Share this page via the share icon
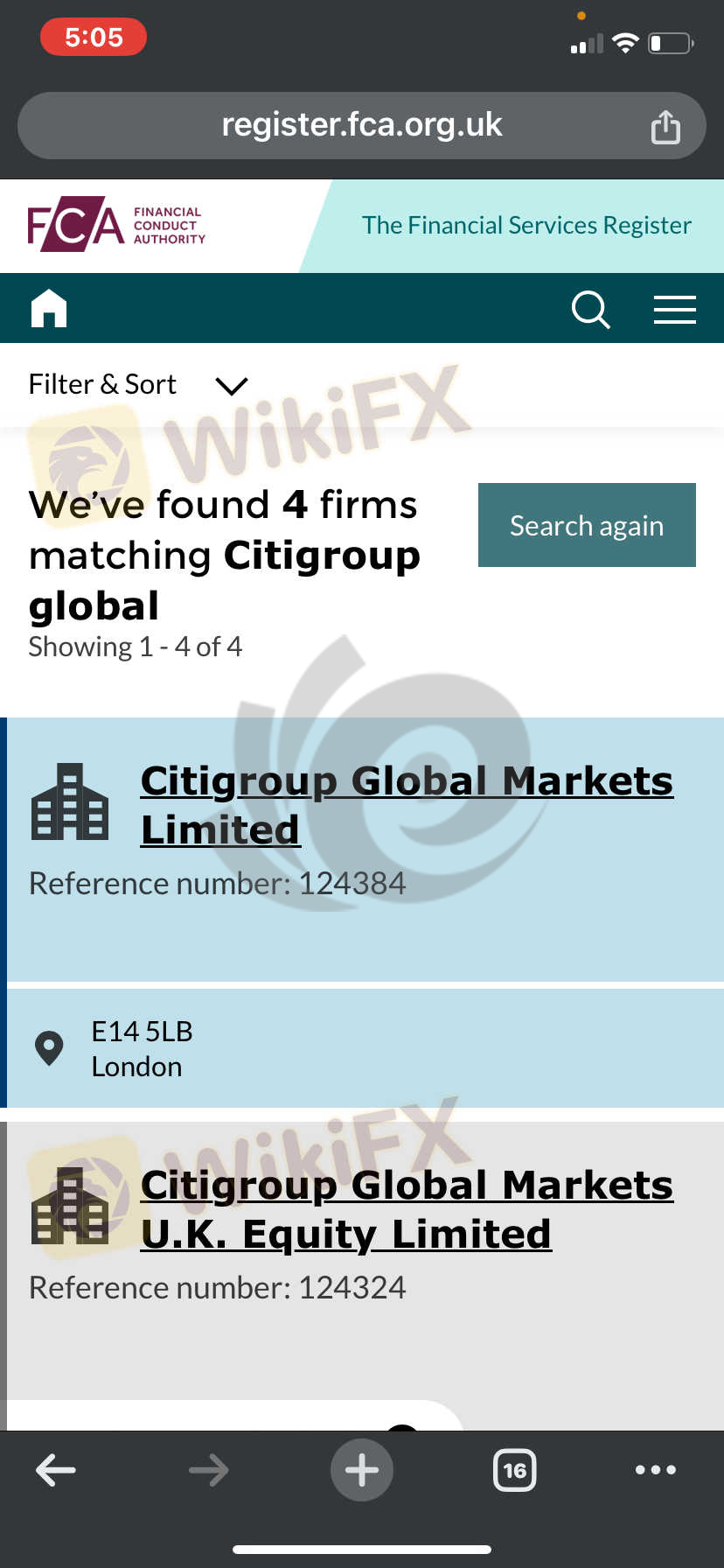 click(x=665, y=127)
